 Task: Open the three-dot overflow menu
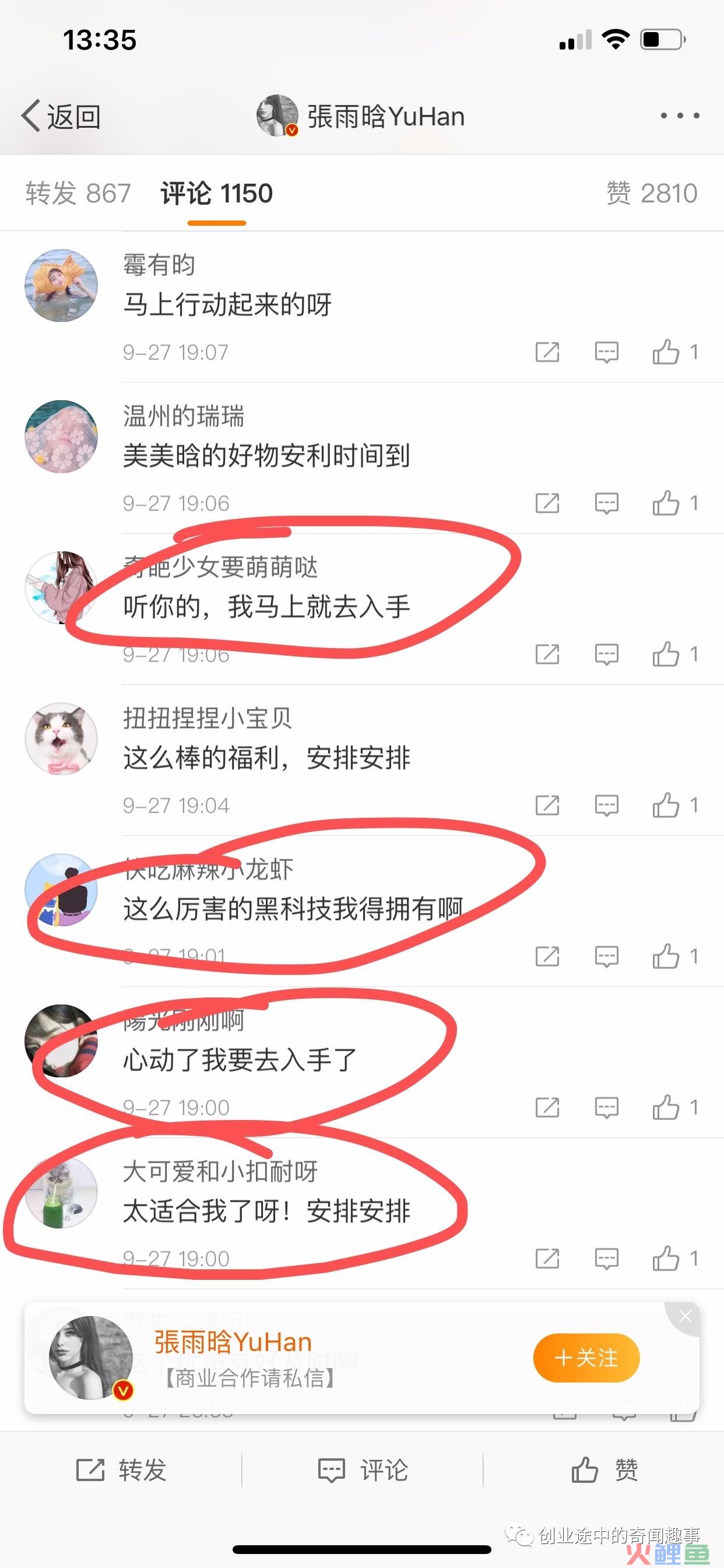pos(680,116)
